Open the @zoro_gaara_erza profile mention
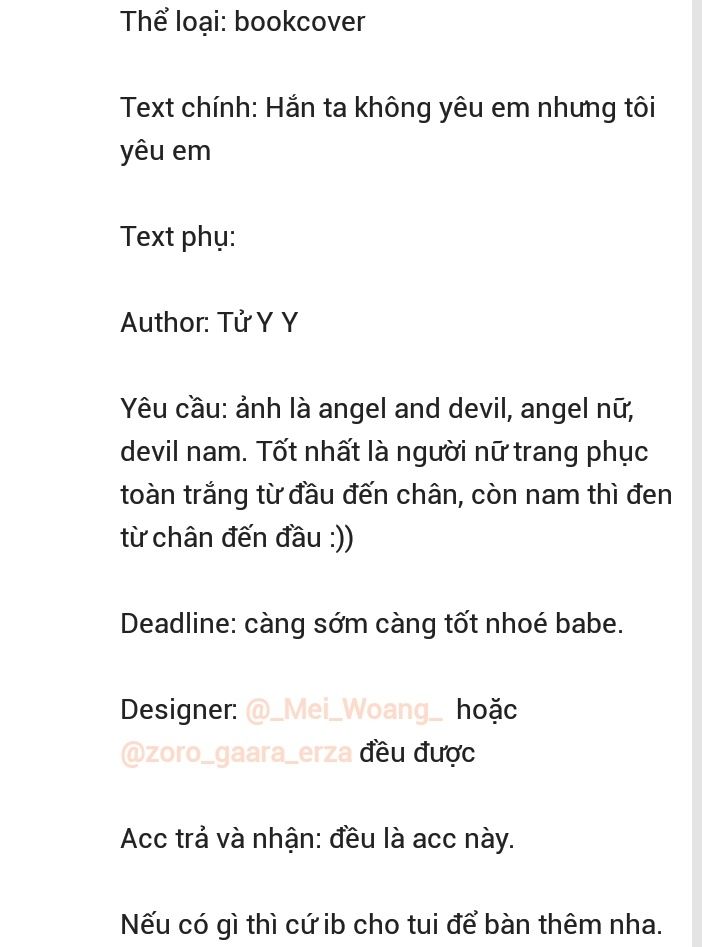Screen dimensions: 702x947 pyautogui.click(x=236, y=753)
